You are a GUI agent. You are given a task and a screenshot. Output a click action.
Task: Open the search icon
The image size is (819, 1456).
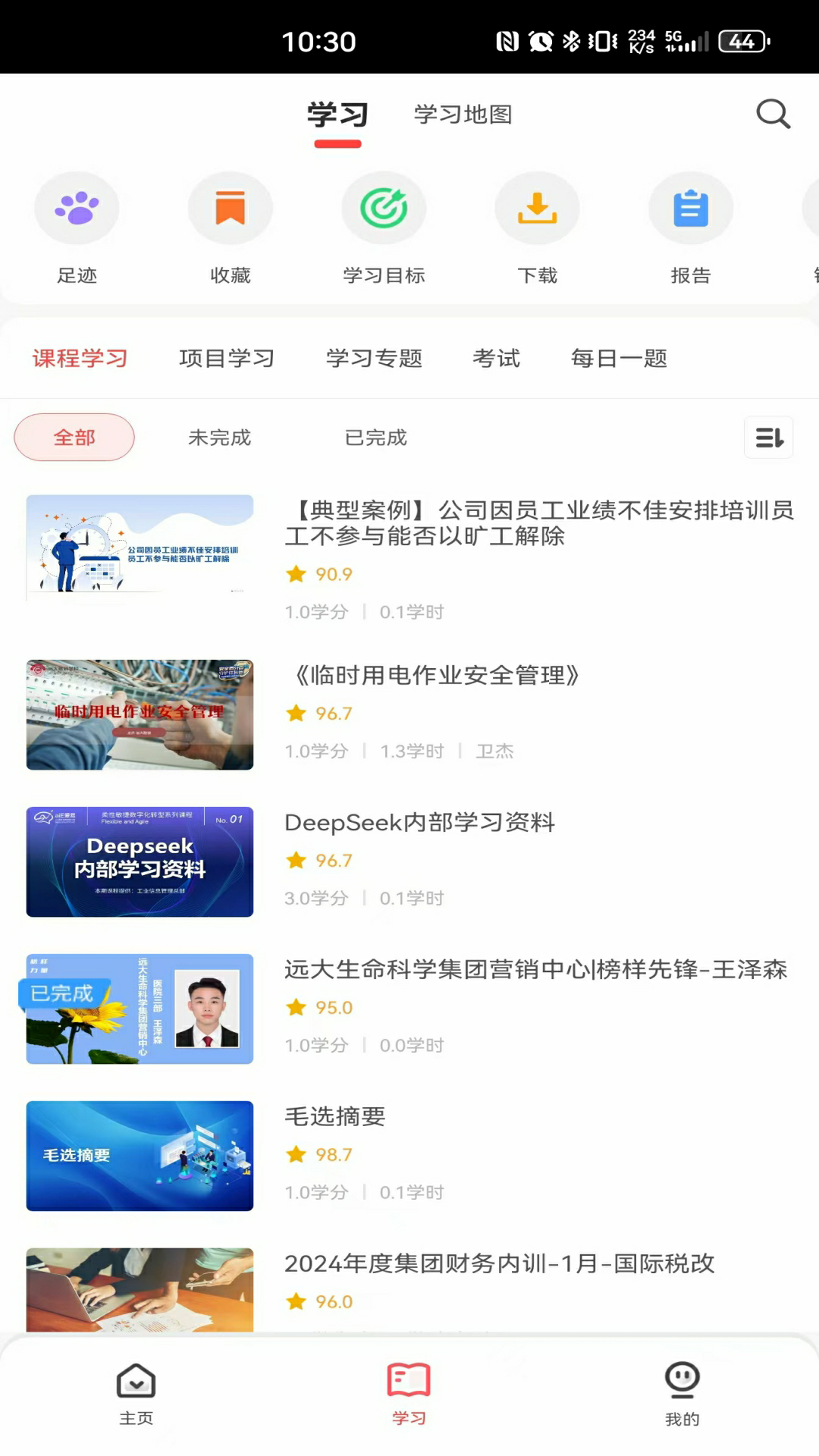click(773, 115)
